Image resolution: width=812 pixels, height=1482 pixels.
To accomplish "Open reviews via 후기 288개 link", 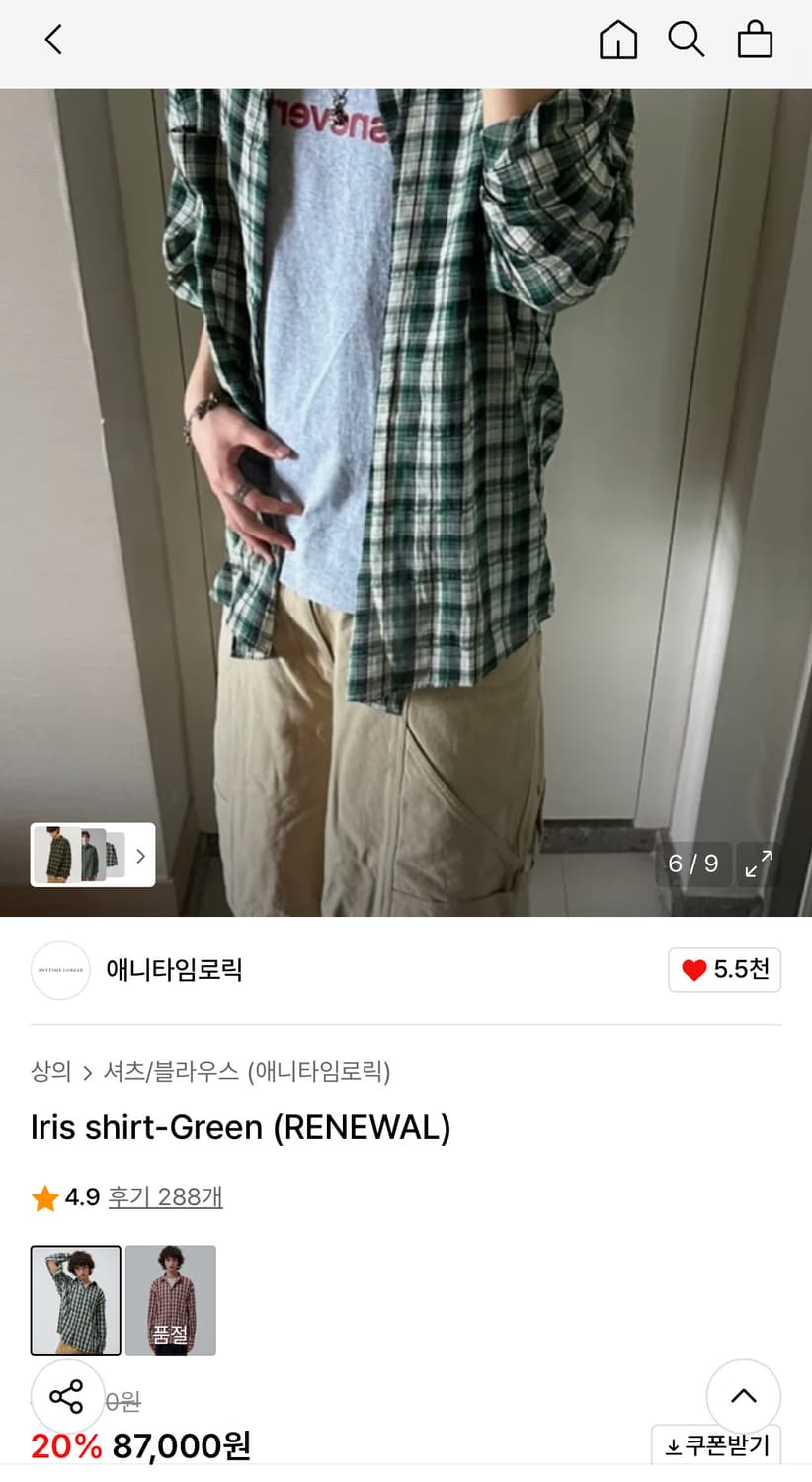I will pyautogui.click(x=166, y=1196).
